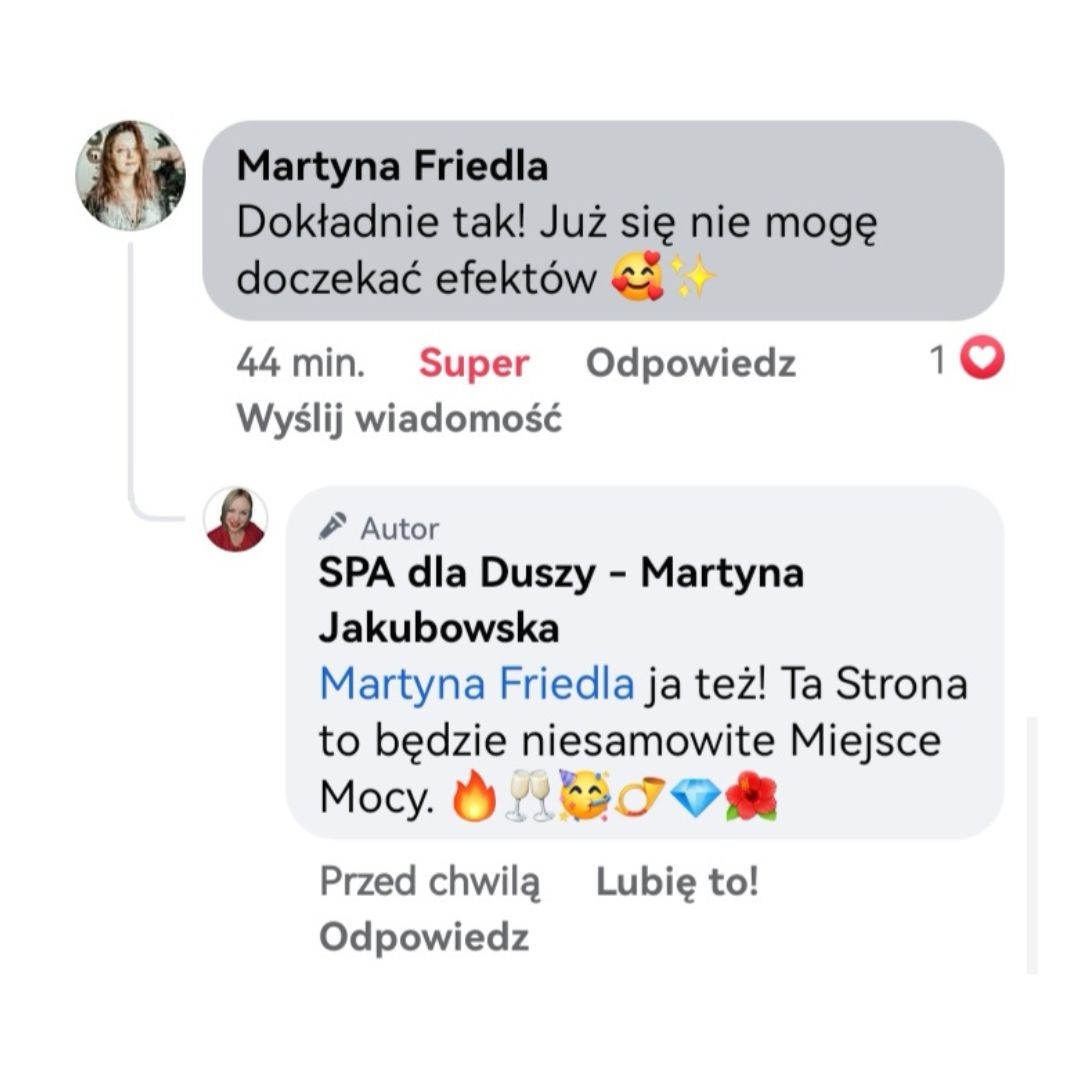Viewport: 1080px width, 1080px height.
Task: Open Martyna Friedla's profile picture
Action: click(130, 176)
